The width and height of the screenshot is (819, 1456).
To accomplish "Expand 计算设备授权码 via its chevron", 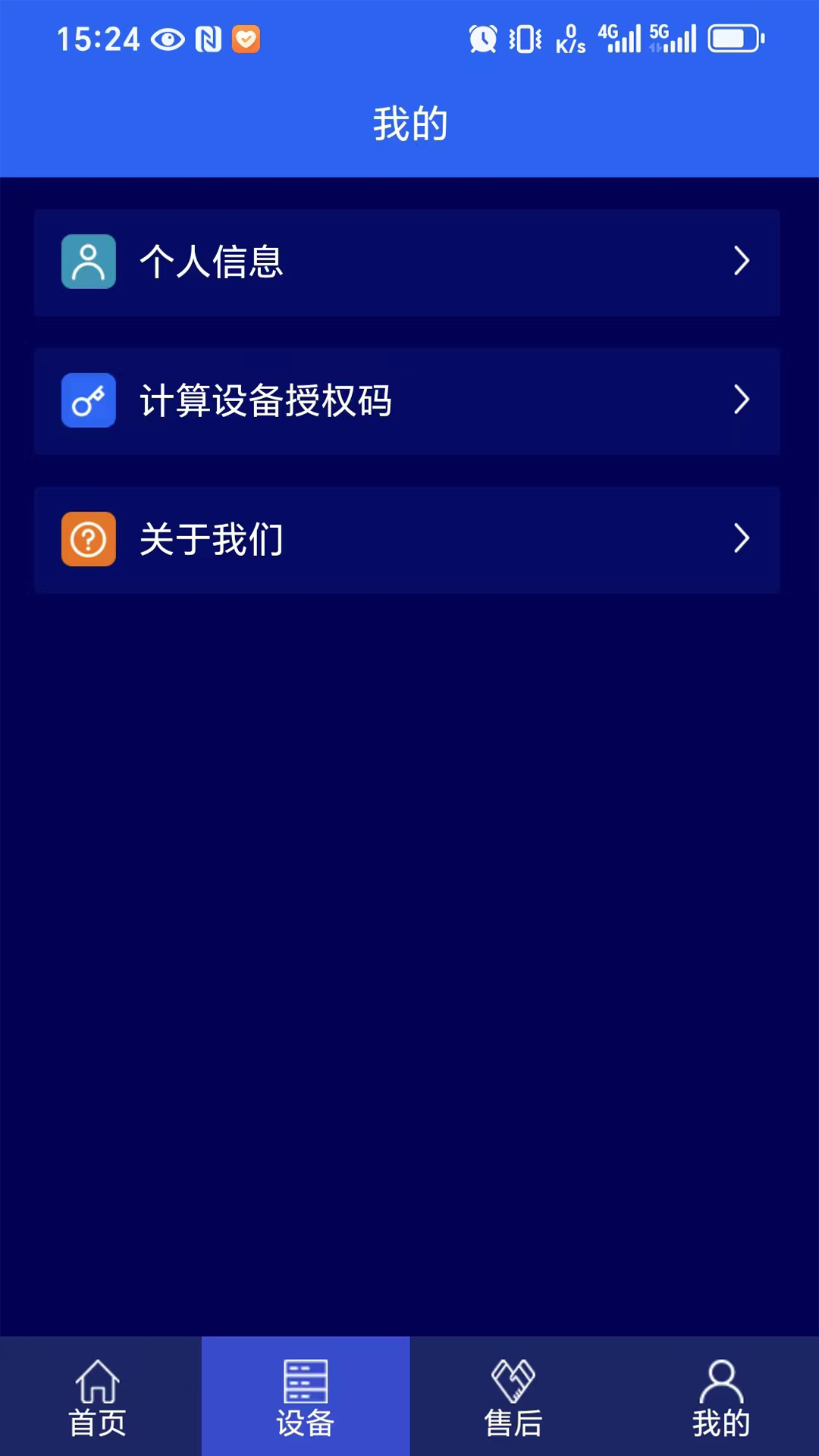I will (x=742, y=400).
